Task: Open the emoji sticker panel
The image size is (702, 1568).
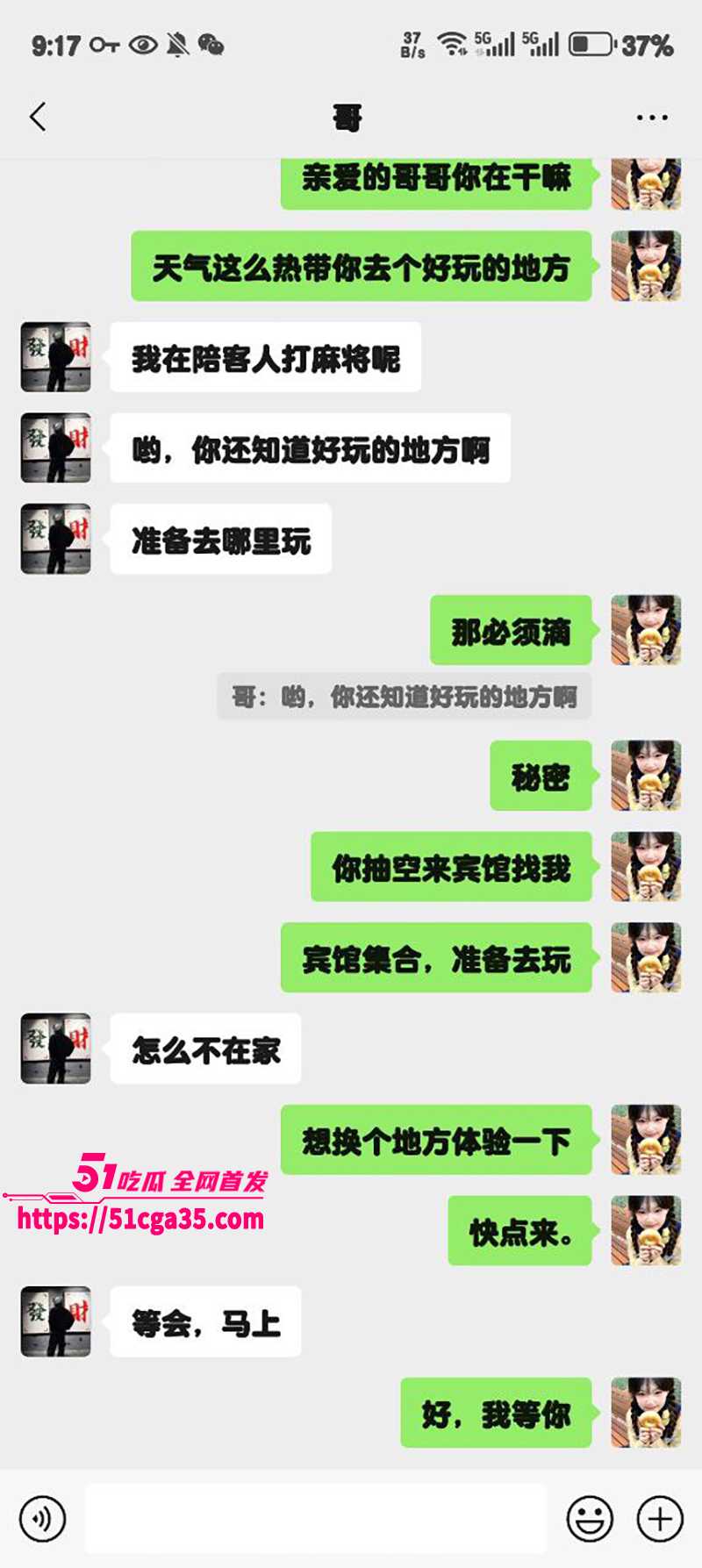Action: [x=590, y=1519]
